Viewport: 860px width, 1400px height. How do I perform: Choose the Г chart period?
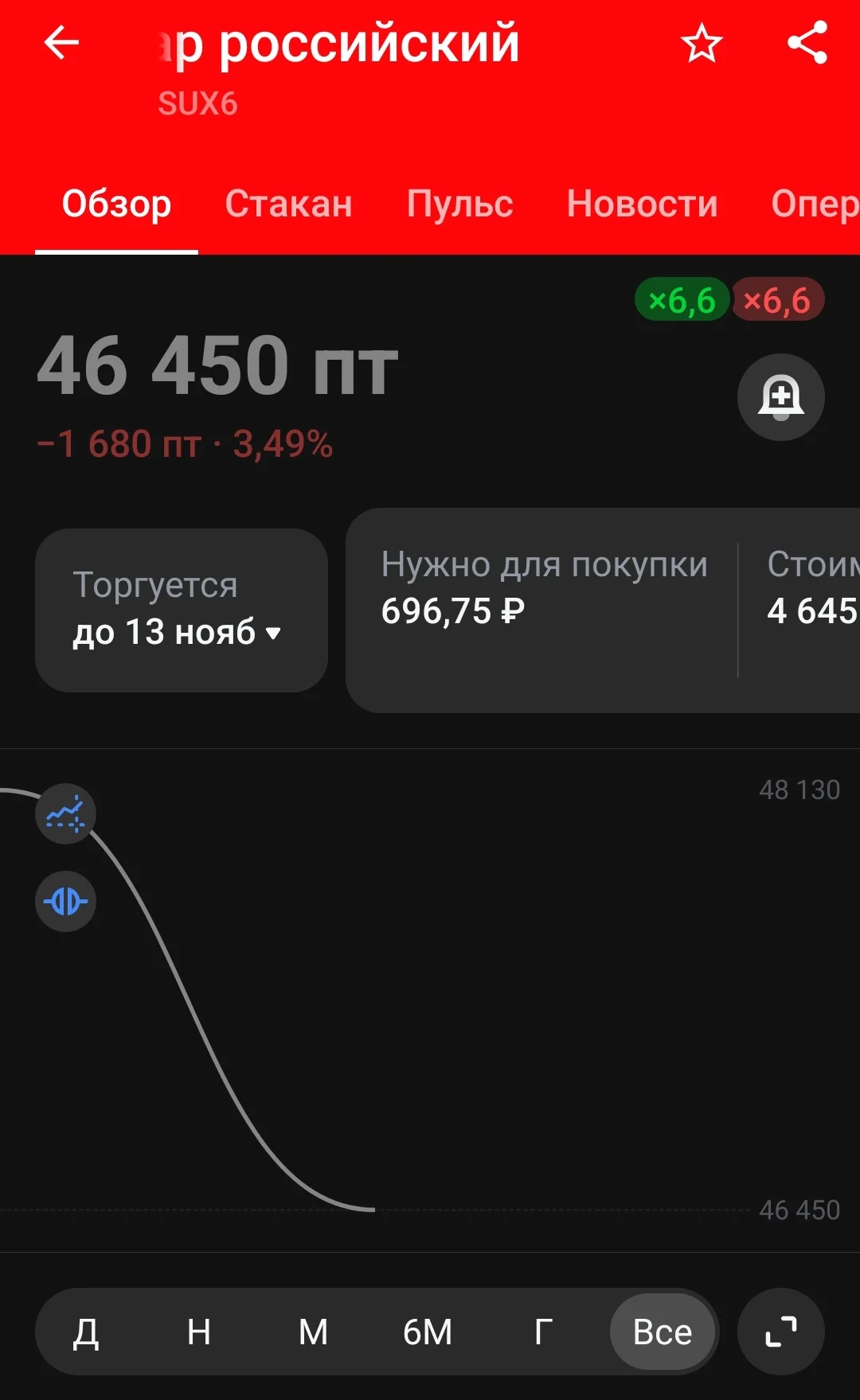pos(543,1332)
